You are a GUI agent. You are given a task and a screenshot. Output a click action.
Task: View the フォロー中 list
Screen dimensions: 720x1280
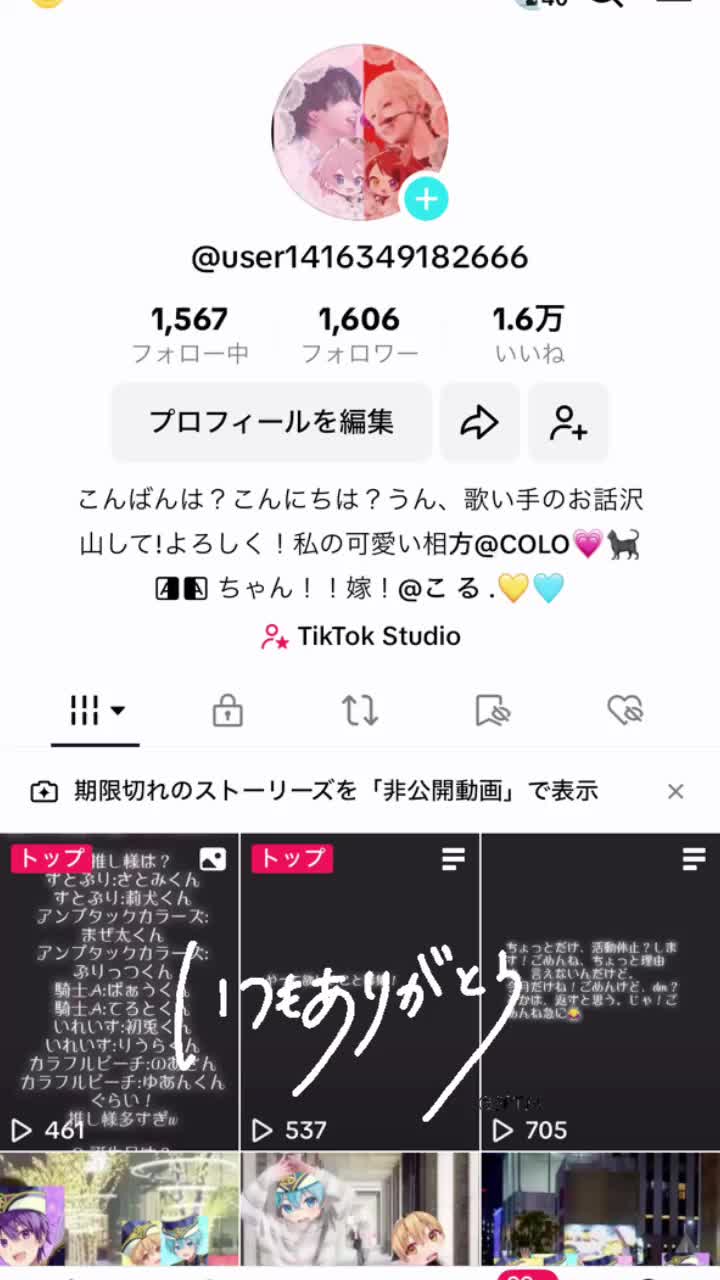point(190,334)
